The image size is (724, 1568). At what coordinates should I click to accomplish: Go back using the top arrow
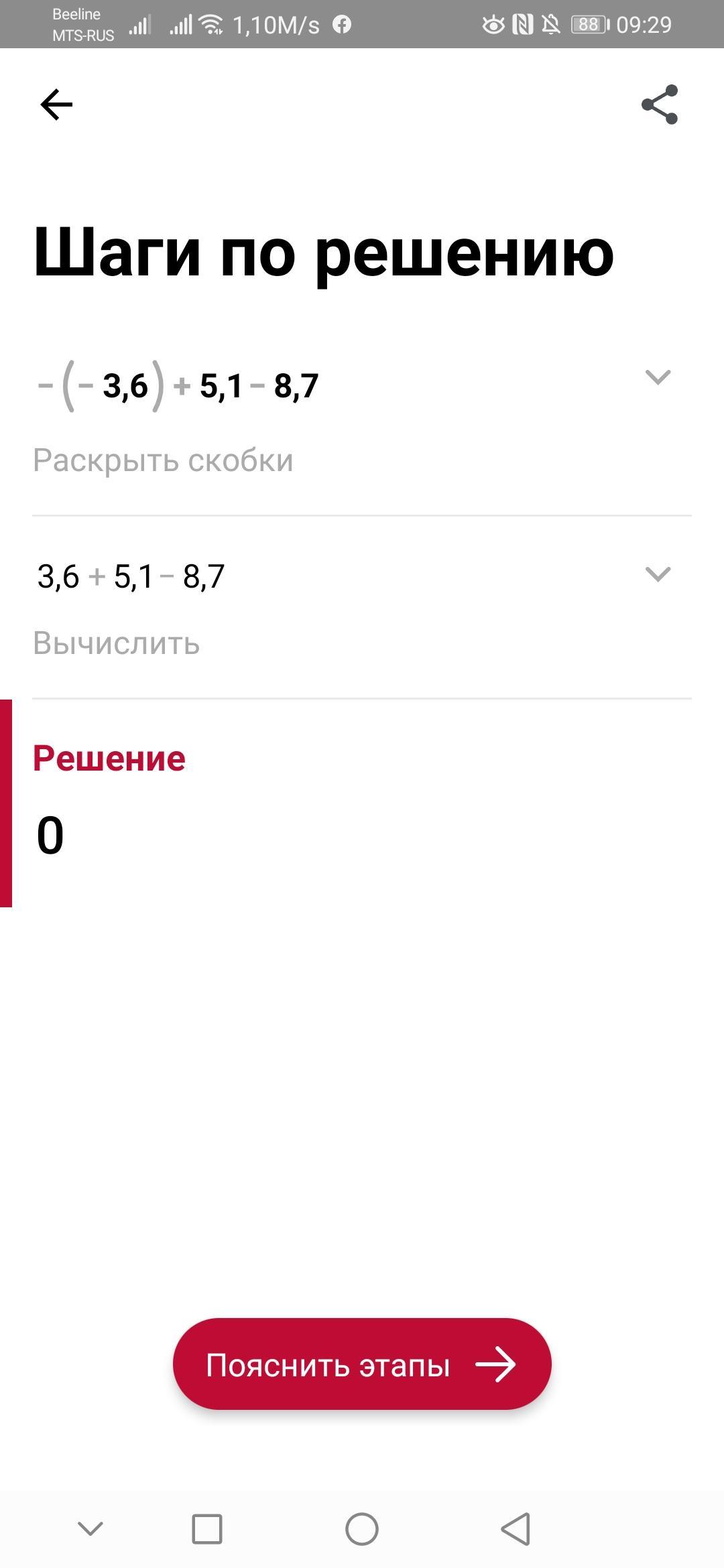click(x=56, y=105)
